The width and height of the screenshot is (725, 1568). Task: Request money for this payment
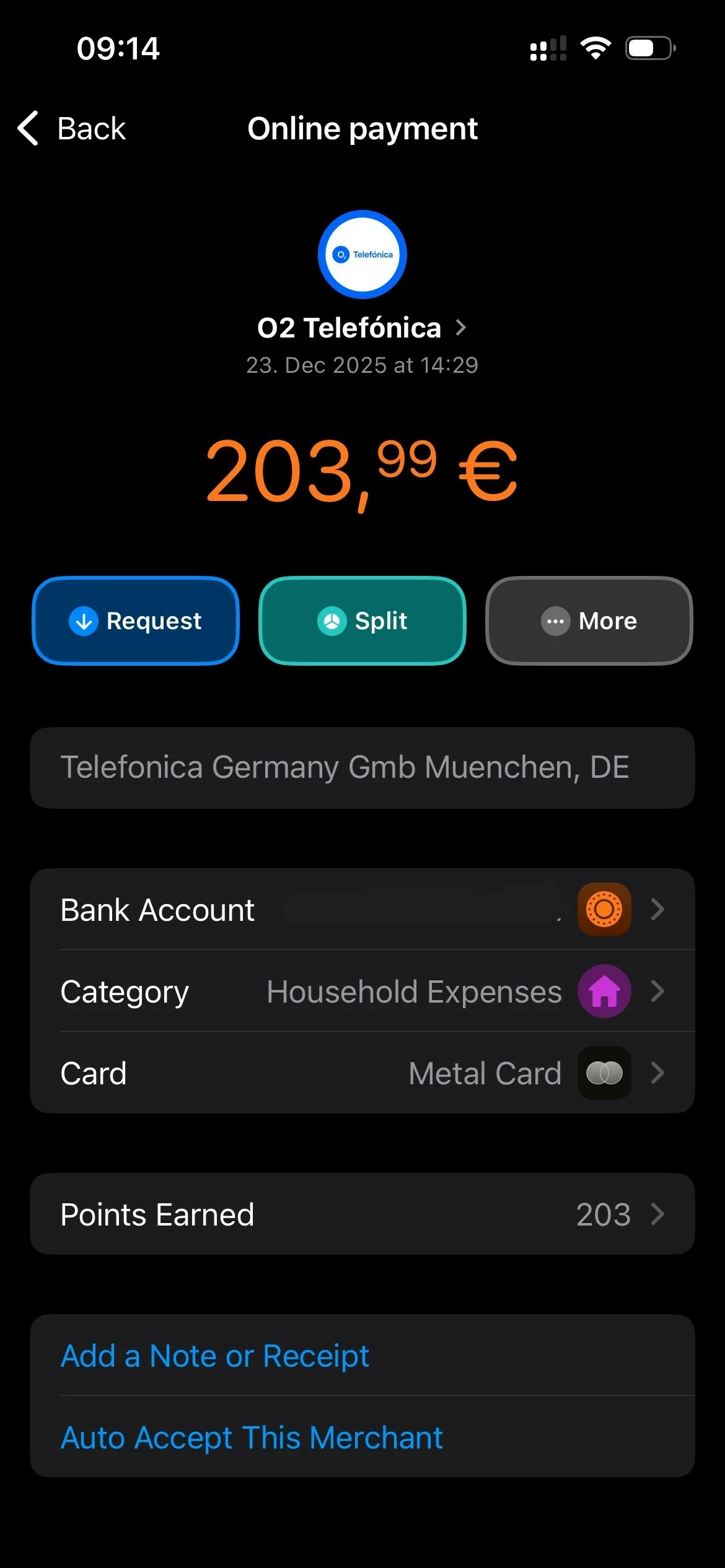coord(136,621)
